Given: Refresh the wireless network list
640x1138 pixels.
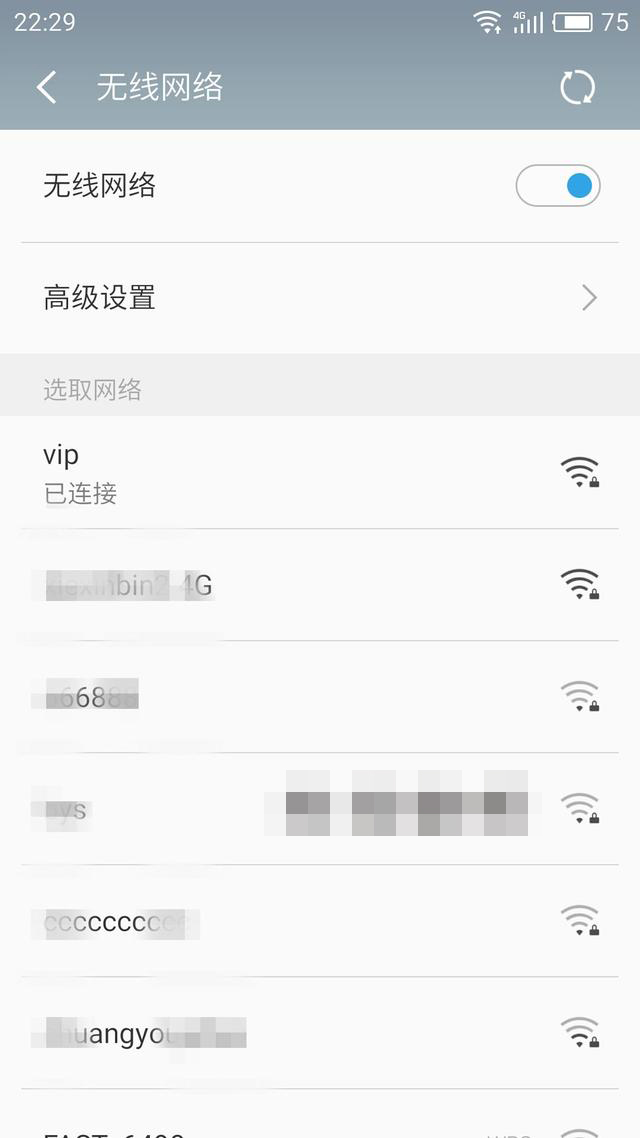Looking at the screenshot, I should coord(577,88).
